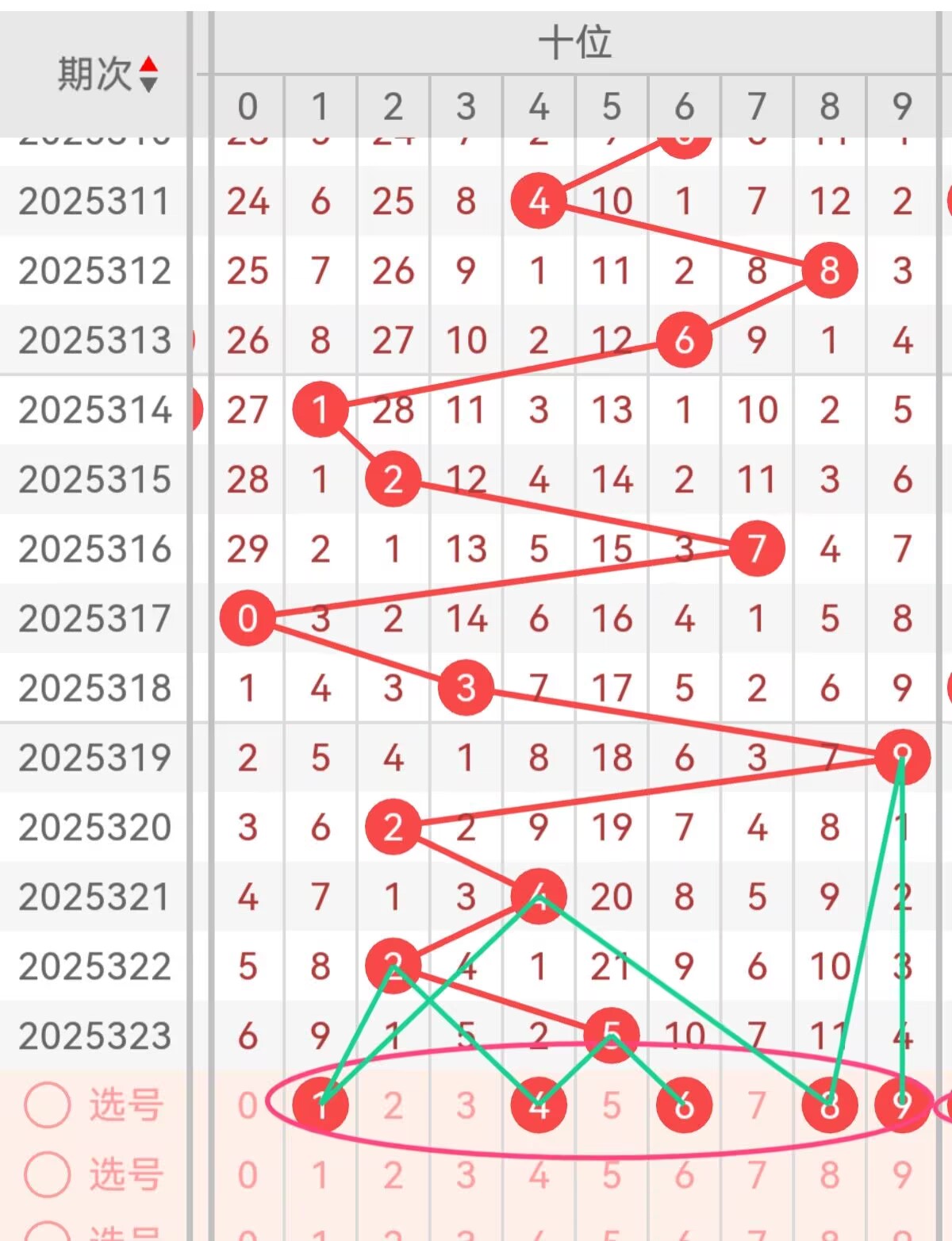The width and height of the screenshot is (952, 1241).
Task: Deselect highlighted number 8 in the 选号 row
Action: coord(830,1105)
